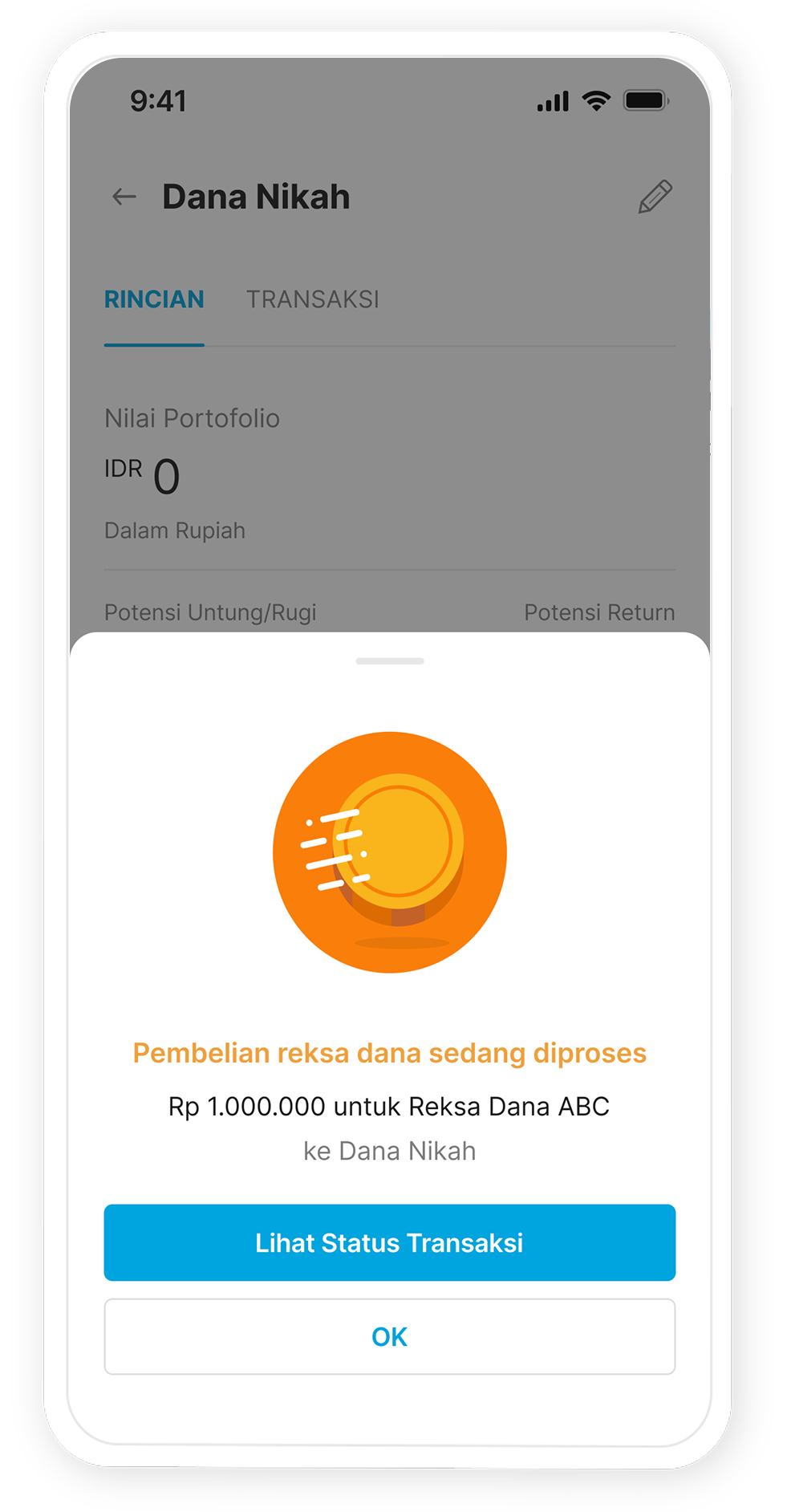The image size is (787, 1512).
Task: Go back from Dana Nikah
Action: (x=124, y=197)
